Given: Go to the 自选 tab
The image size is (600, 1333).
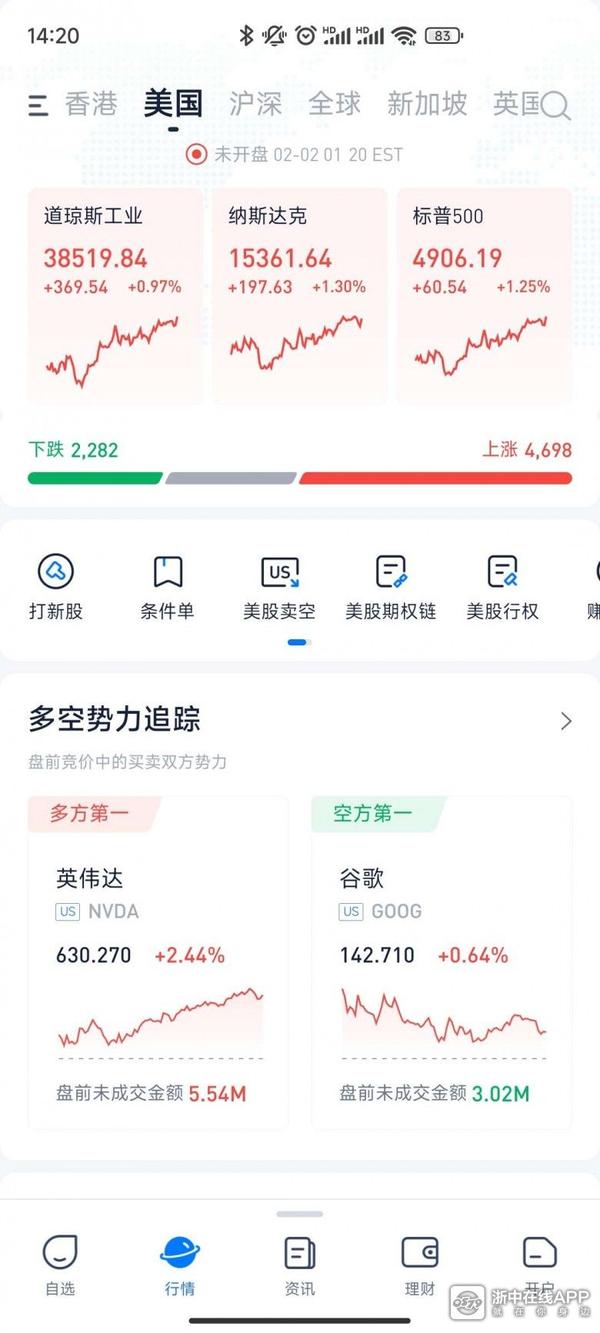Looking at the screenshot, I should pyautogui.click(x=60, y=1264).
